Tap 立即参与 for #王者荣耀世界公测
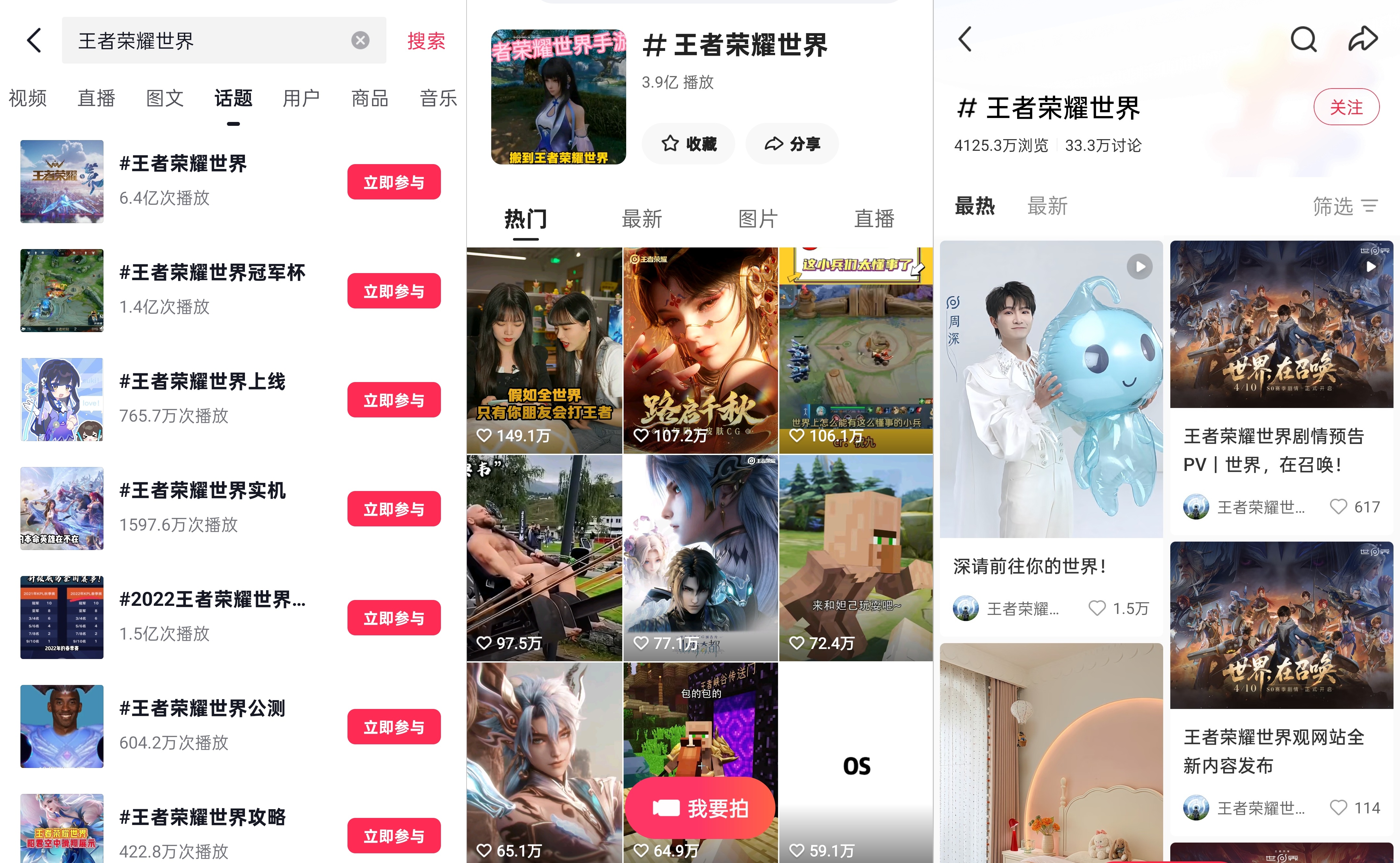Viewport: 1400px width, 863px height. tap(393, 726)
